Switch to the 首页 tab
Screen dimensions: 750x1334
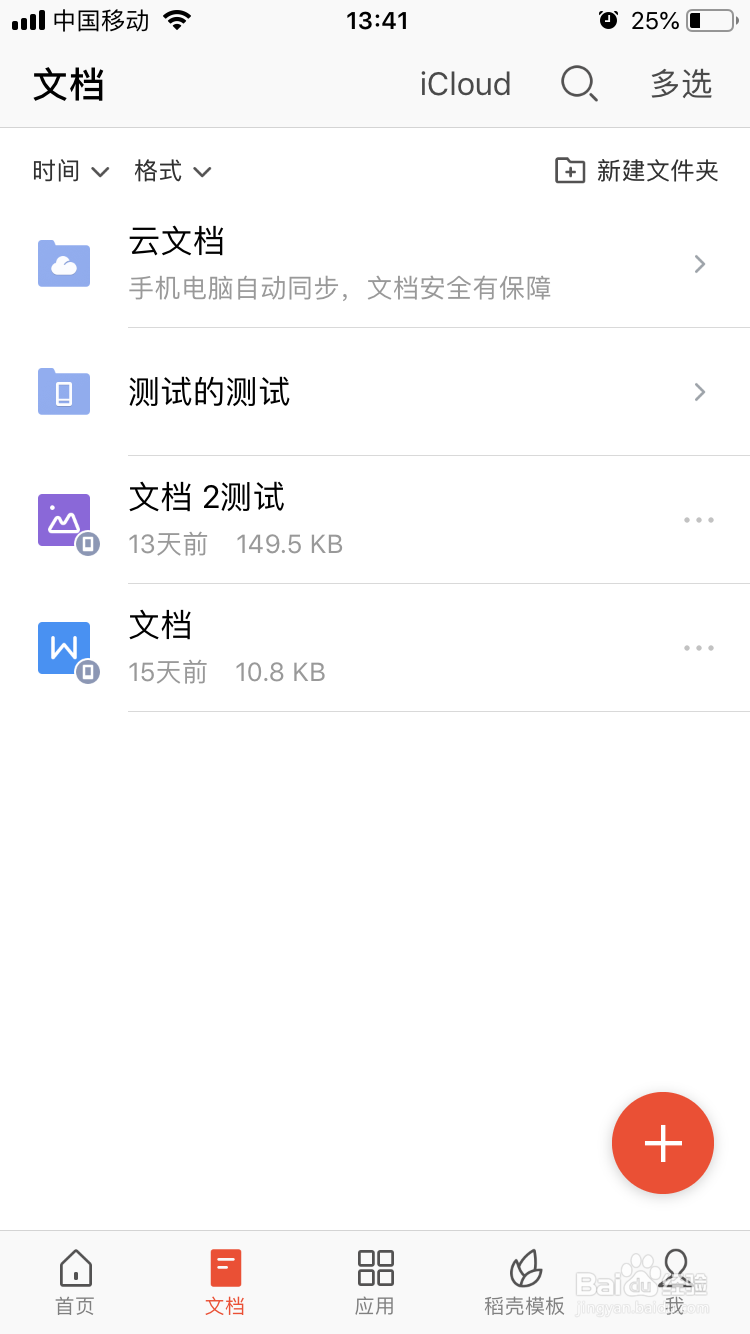pyautogui.click(x=75, y=1282)
